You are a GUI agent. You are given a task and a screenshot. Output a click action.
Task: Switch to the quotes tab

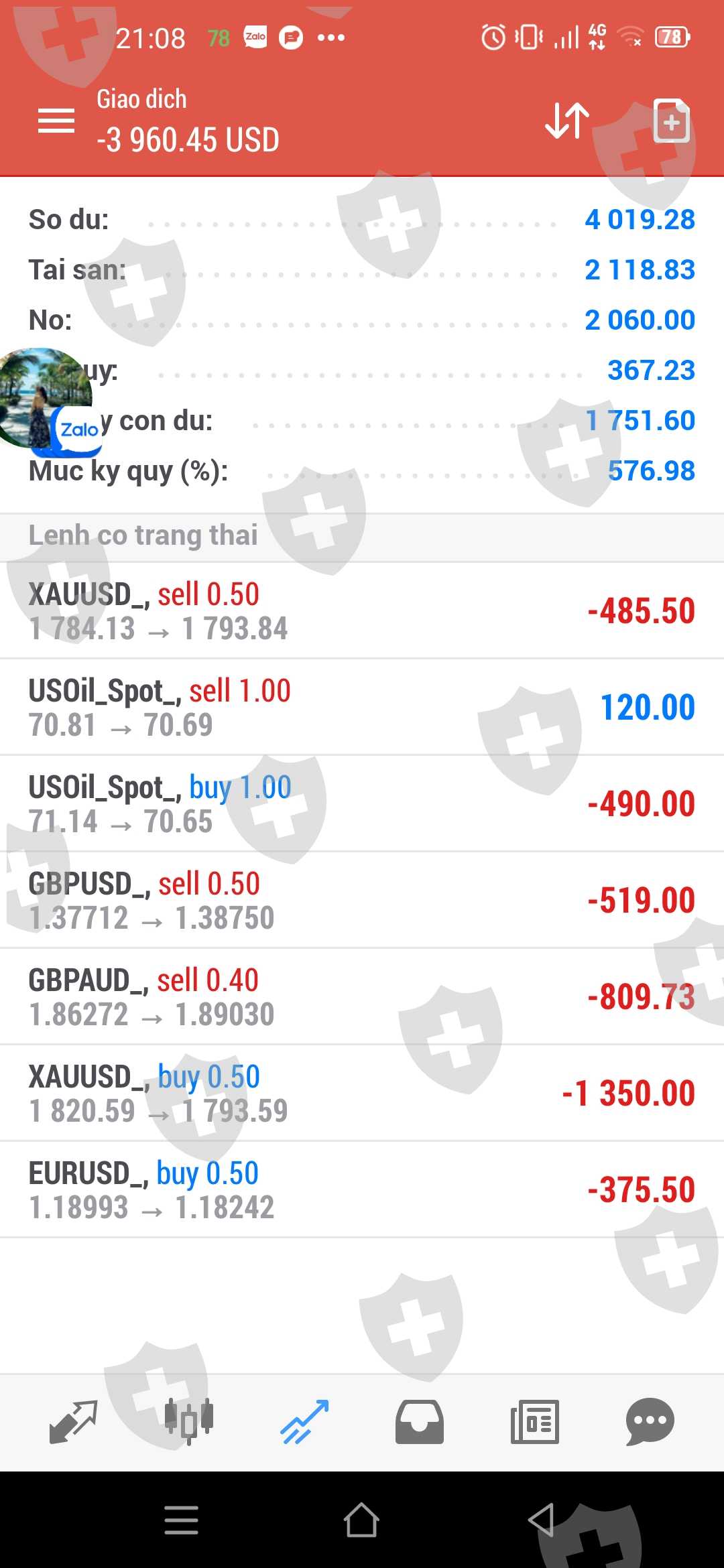74,1421
